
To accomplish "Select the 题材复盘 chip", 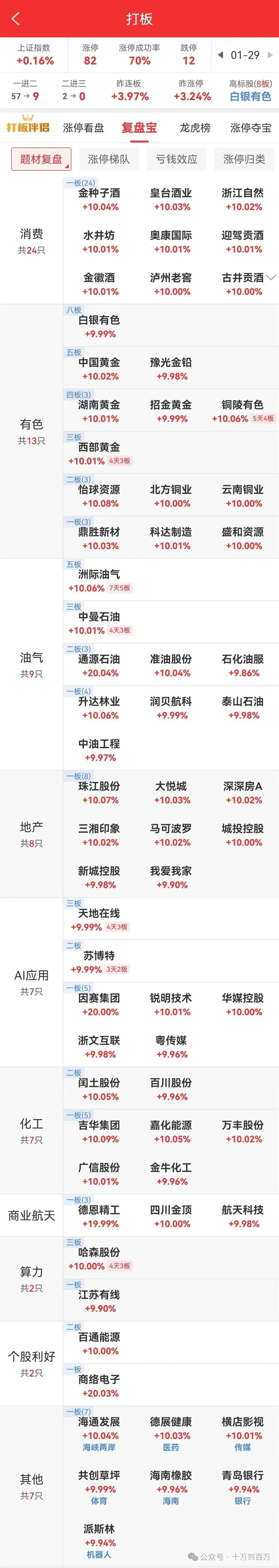I will click(x=41, y=159).
